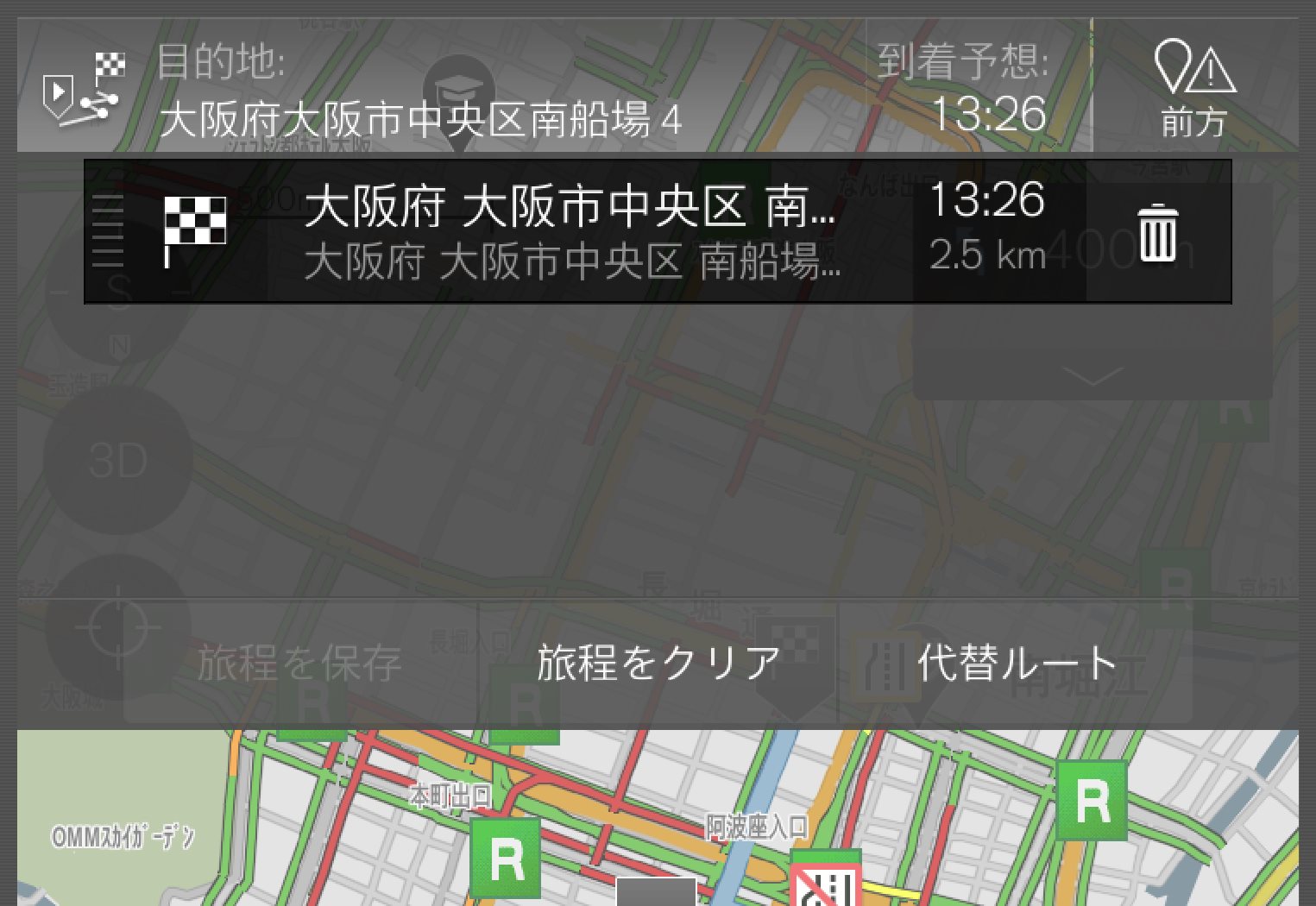Tap 旅程をクリア to clear itinerary
The height and width of the screenshot is (906, 1316).
[658, 663]
